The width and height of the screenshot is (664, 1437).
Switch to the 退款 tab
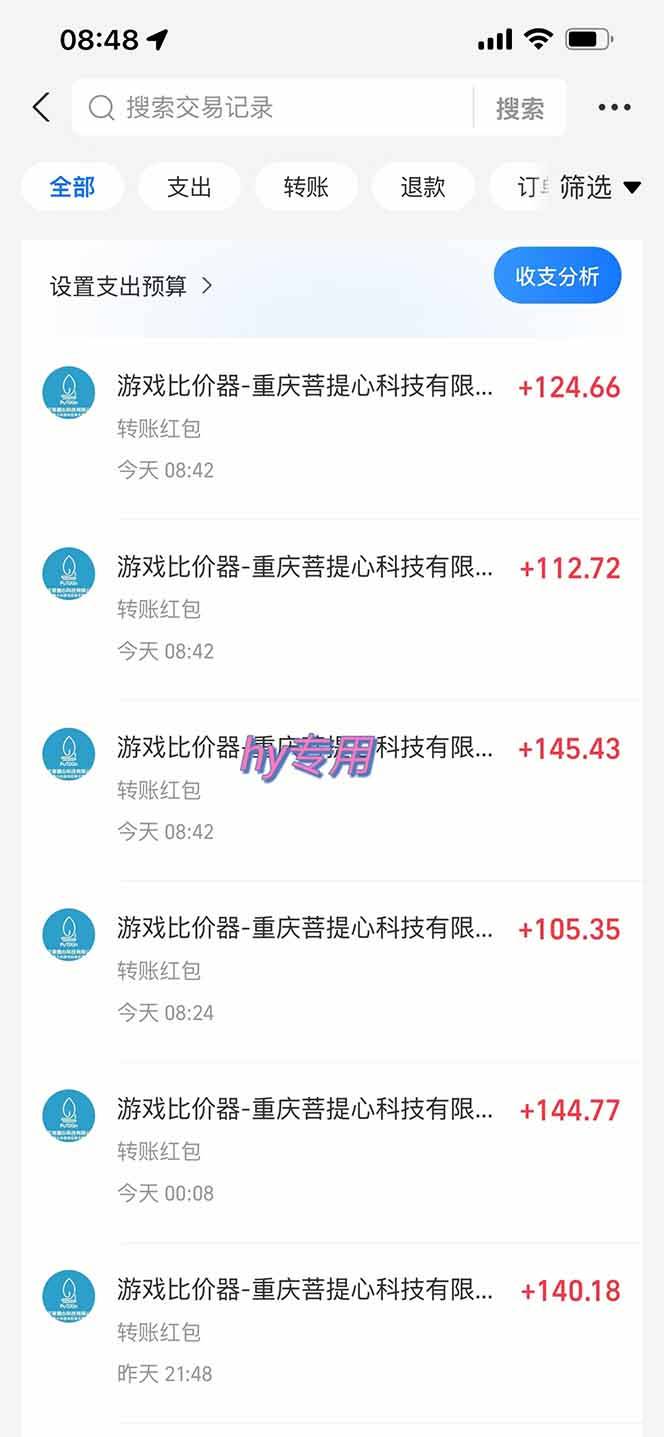pyautogui.click(x=423, y=187)
